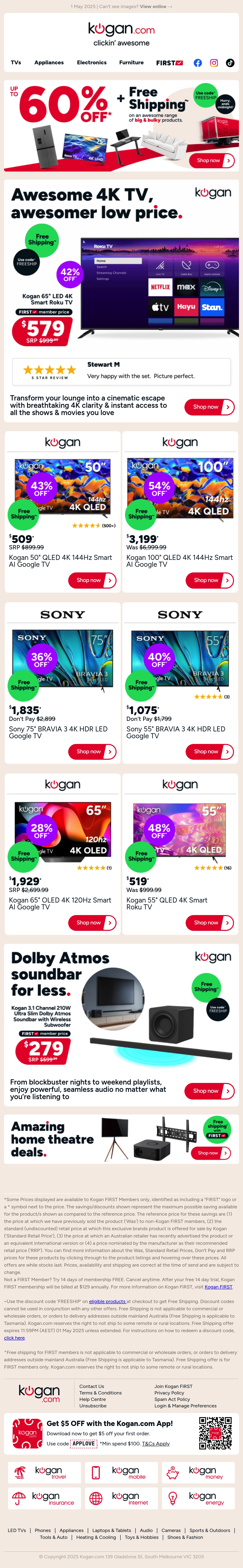This screenshot has width=243, height=1568.
Task: Shop the Sony 55" BRAVIA 3
Action: (x=210, y=752)
